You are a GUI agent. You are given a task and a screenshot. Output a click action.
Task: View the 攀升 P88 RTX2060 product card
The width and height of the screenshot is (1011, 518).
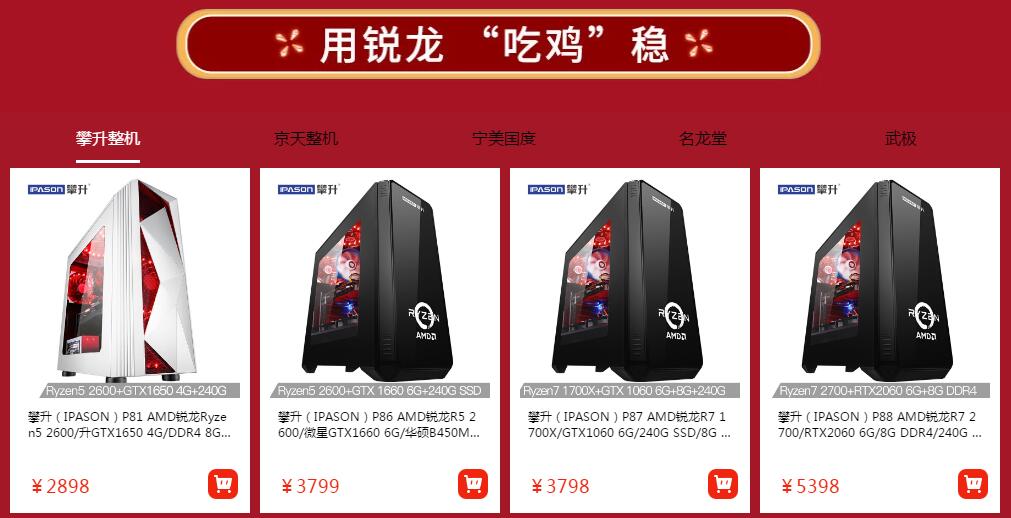[x=880, y=290]
